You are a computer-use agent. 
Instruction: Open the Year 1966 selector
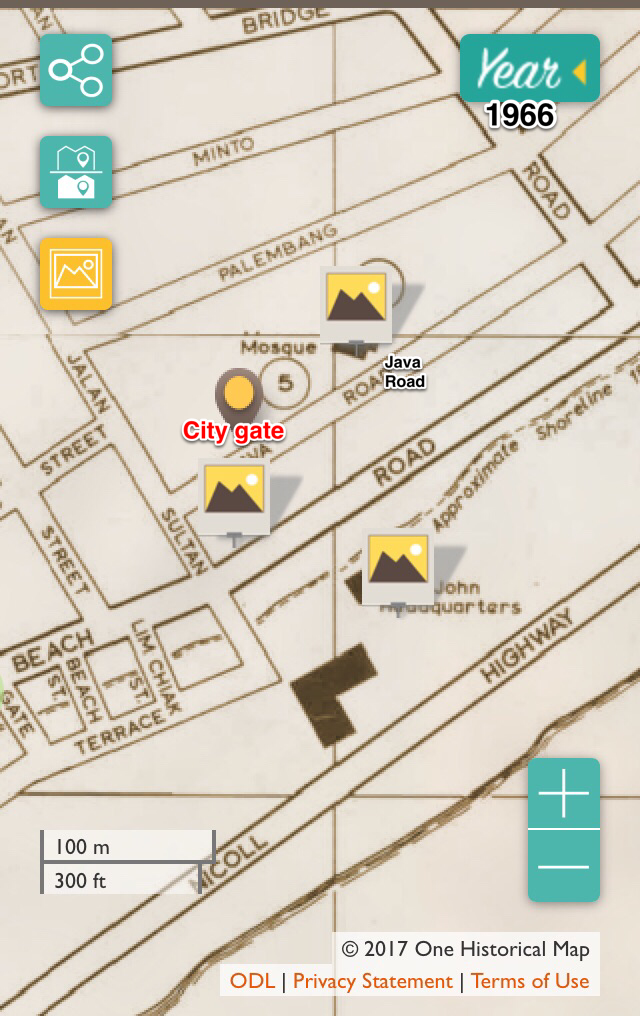(529, 69)
